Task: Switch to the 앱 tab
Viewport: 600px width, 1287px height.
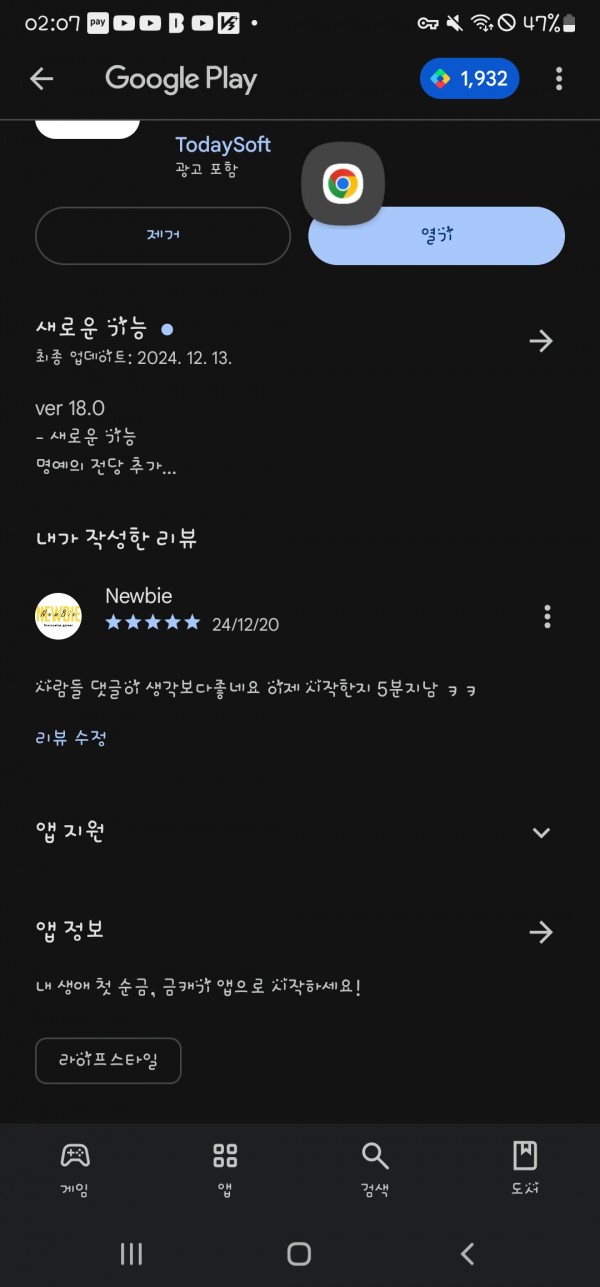Action: point(225,1169)
